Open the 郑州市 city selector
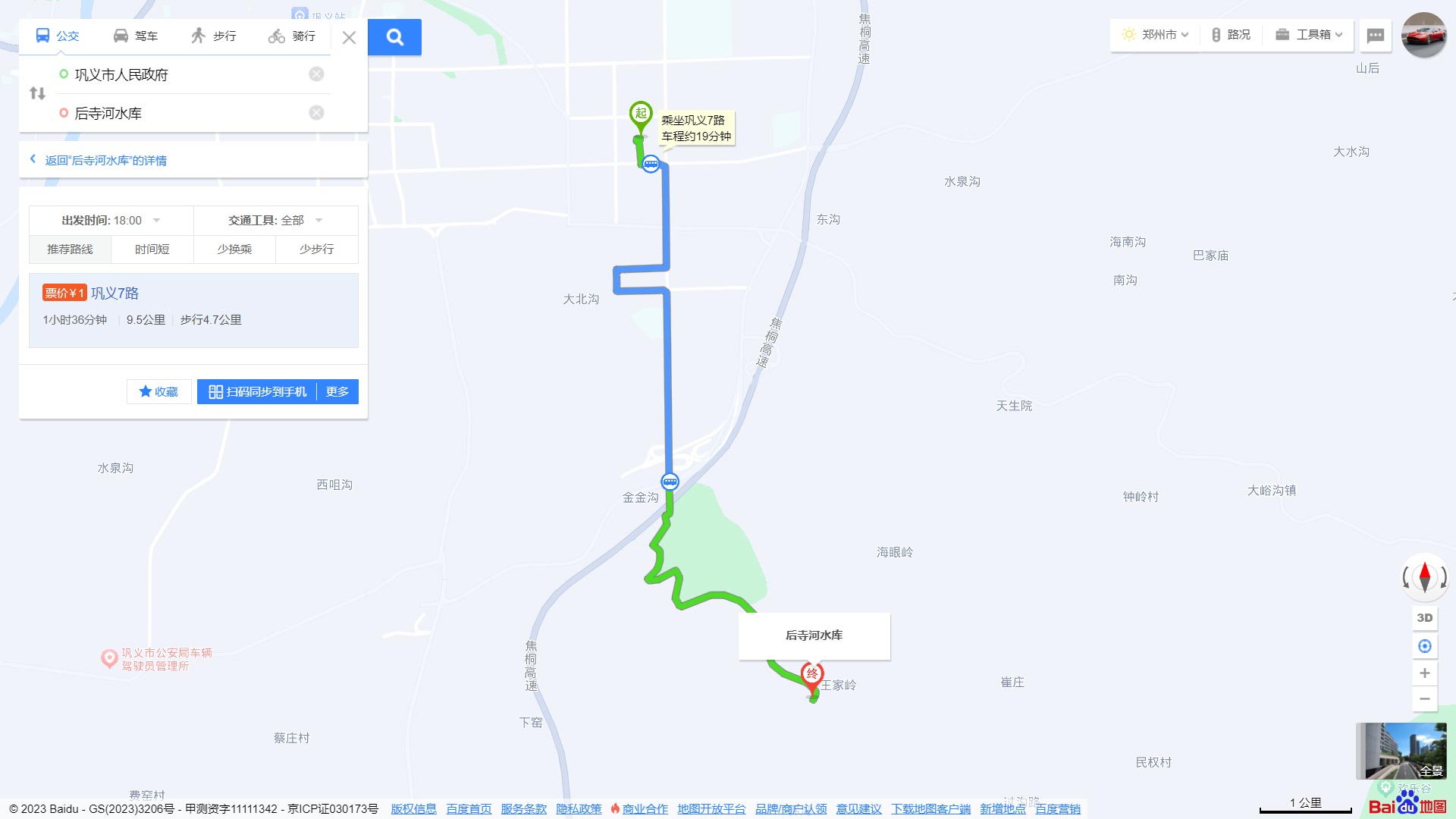The image size is (1456, 819). [1156, 35]
